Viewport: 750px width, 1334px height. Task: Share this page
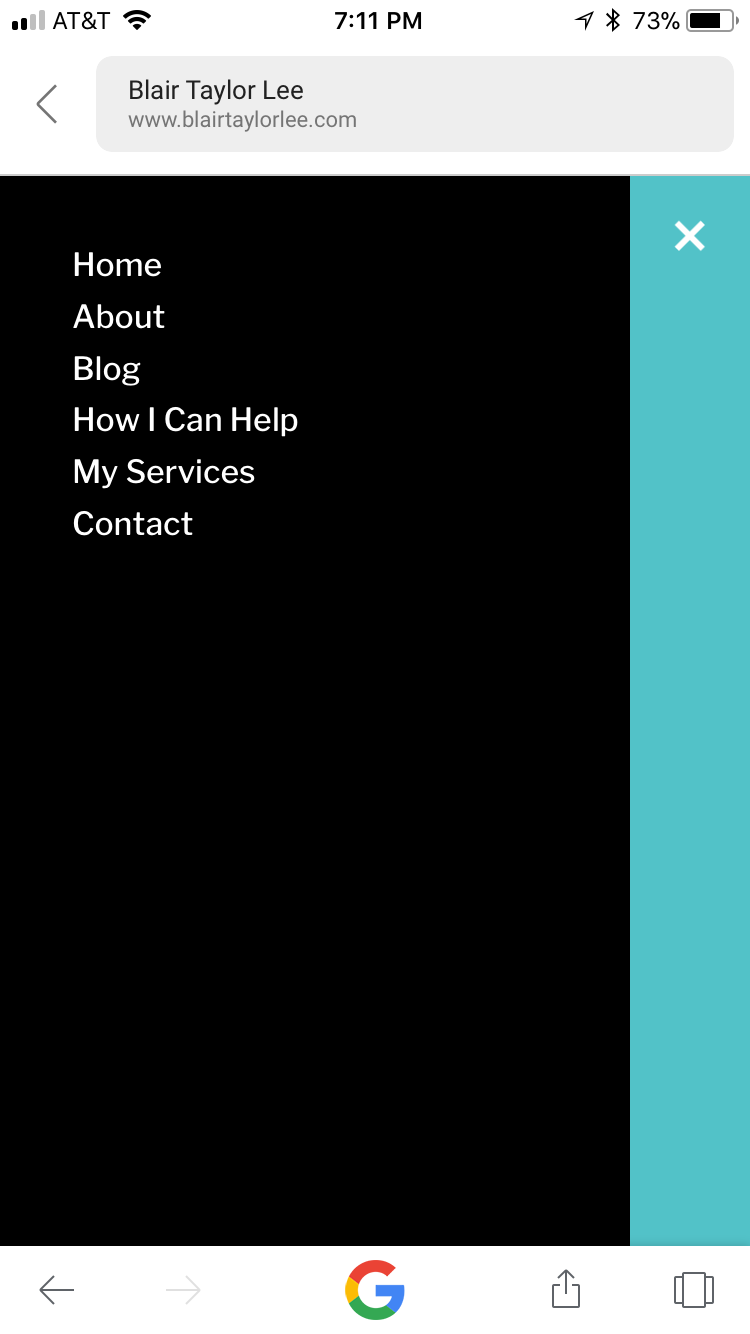click(566, 1288)
